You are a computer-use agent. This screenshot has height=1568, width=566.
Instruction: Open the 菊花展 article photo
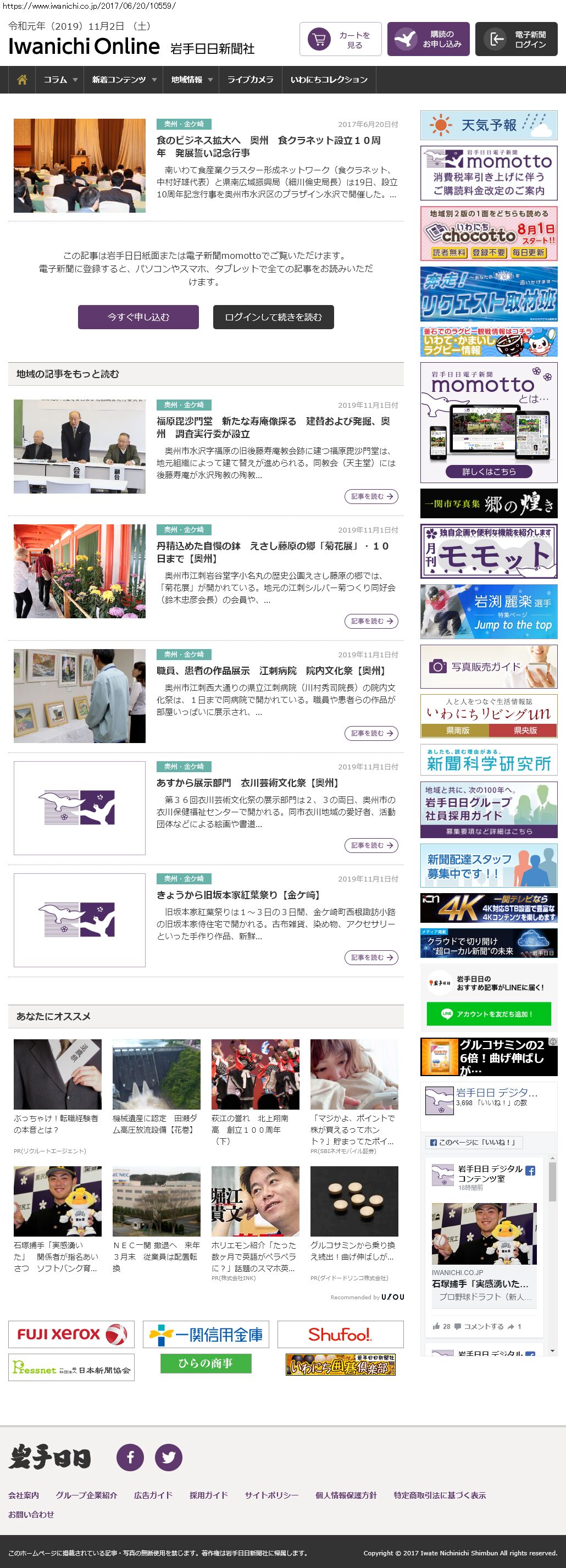pos(80,571)
